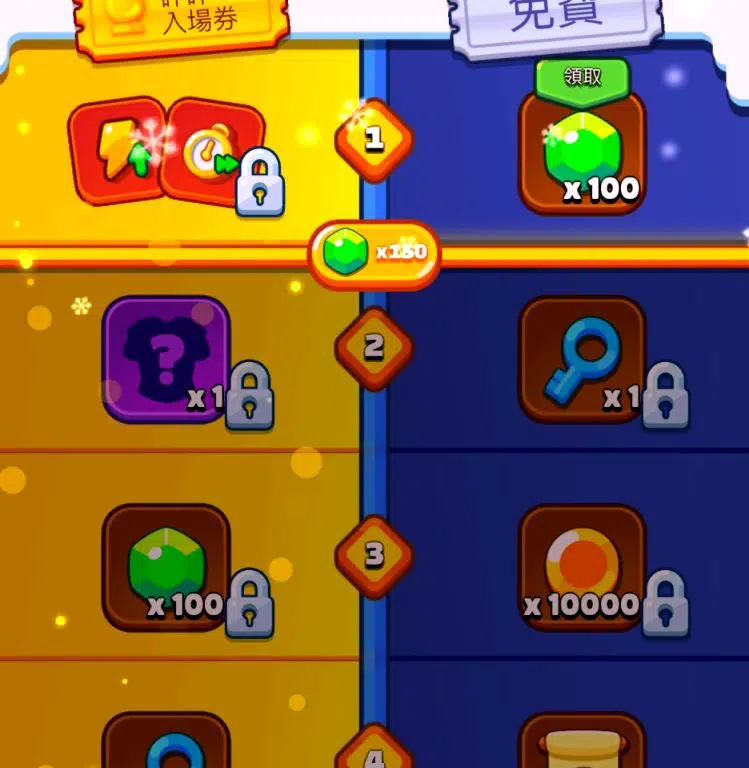The width and height of the screenshot is (749, 768).
Task: View the locked 100 gems premium reward
Action: click(x=166, y=567)
